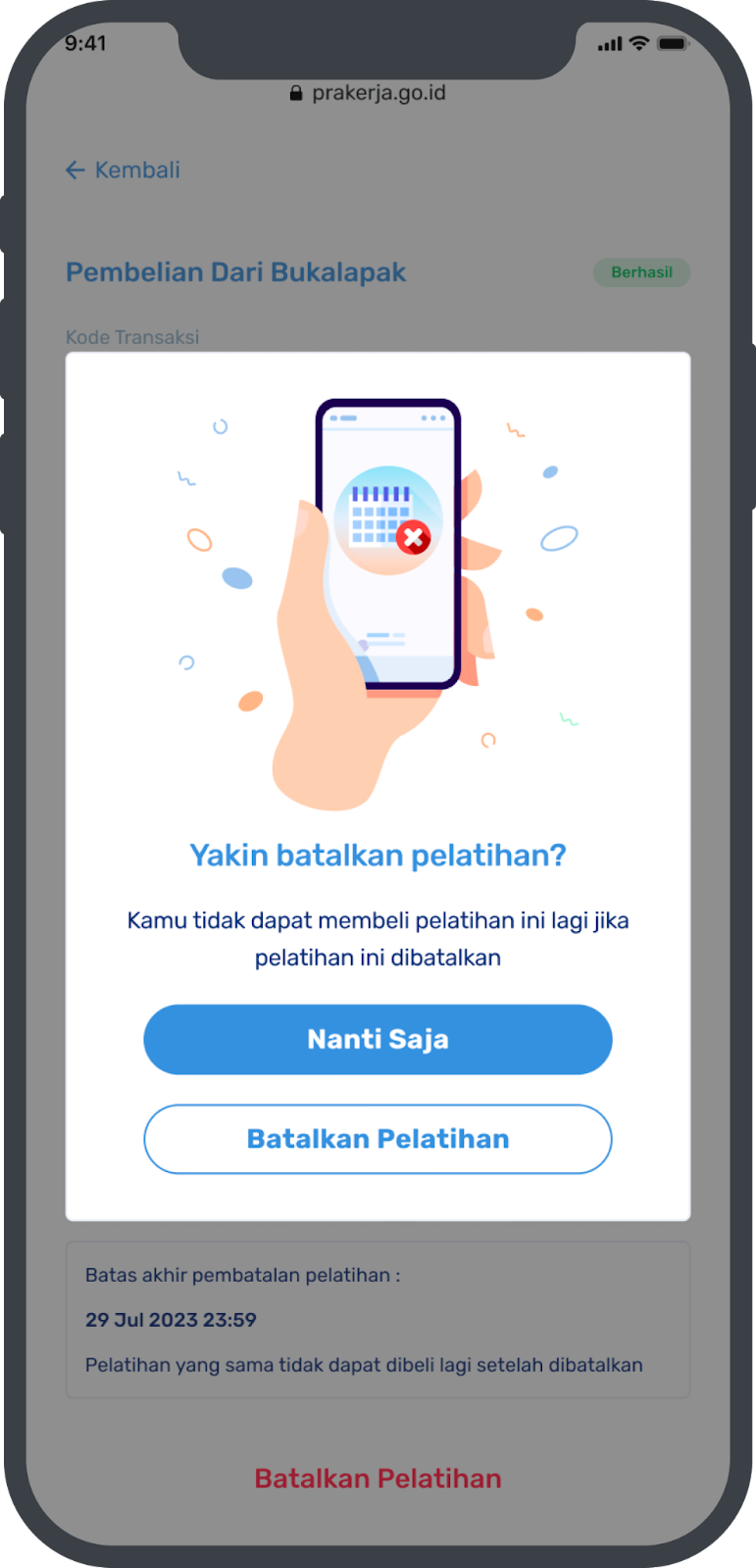Choose Nanti Saja to keep the training
Screen dimensions: 756x1568
[378, 1039]
